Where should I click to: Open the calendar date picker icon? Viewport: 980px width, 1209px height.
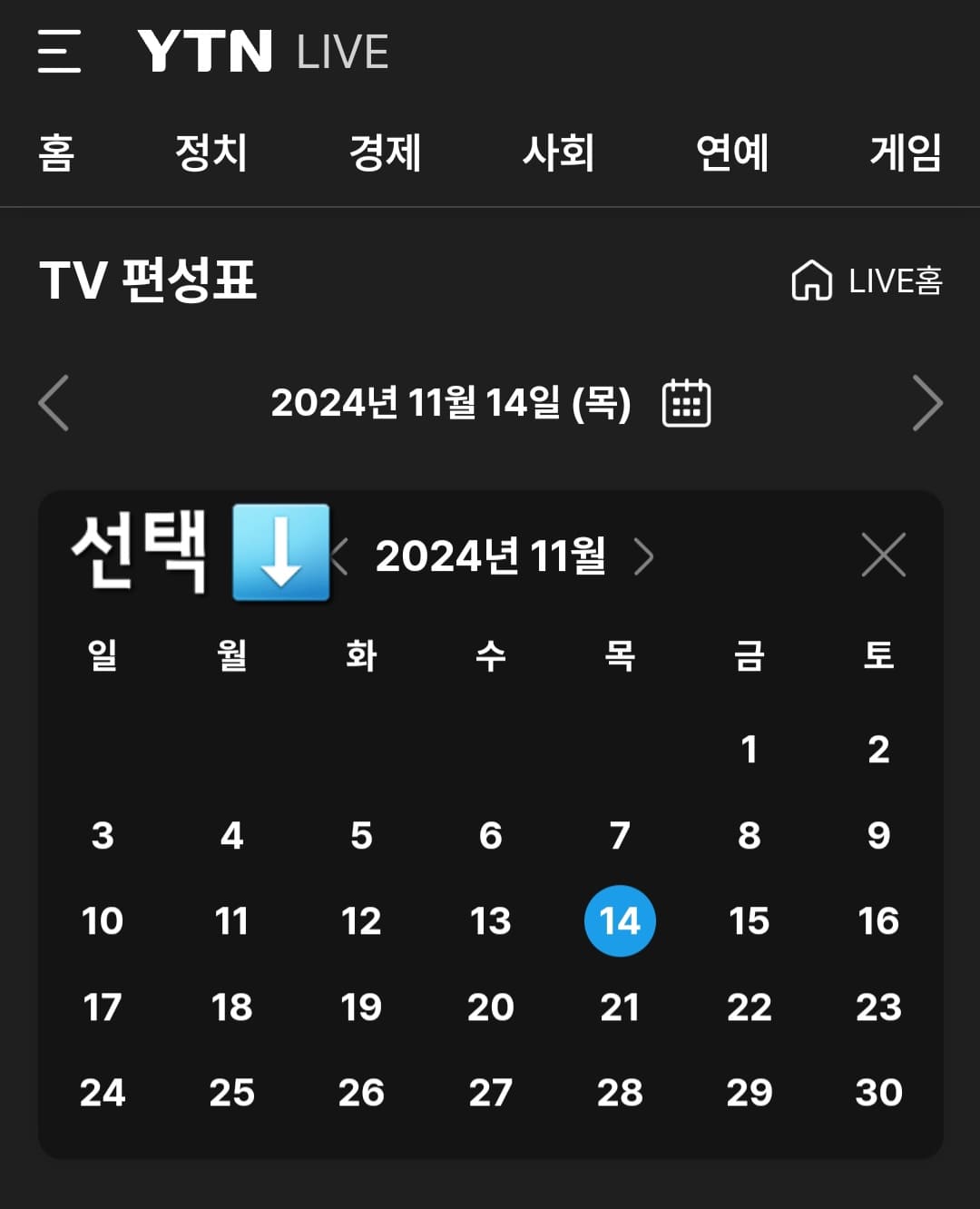click(687, 402)
